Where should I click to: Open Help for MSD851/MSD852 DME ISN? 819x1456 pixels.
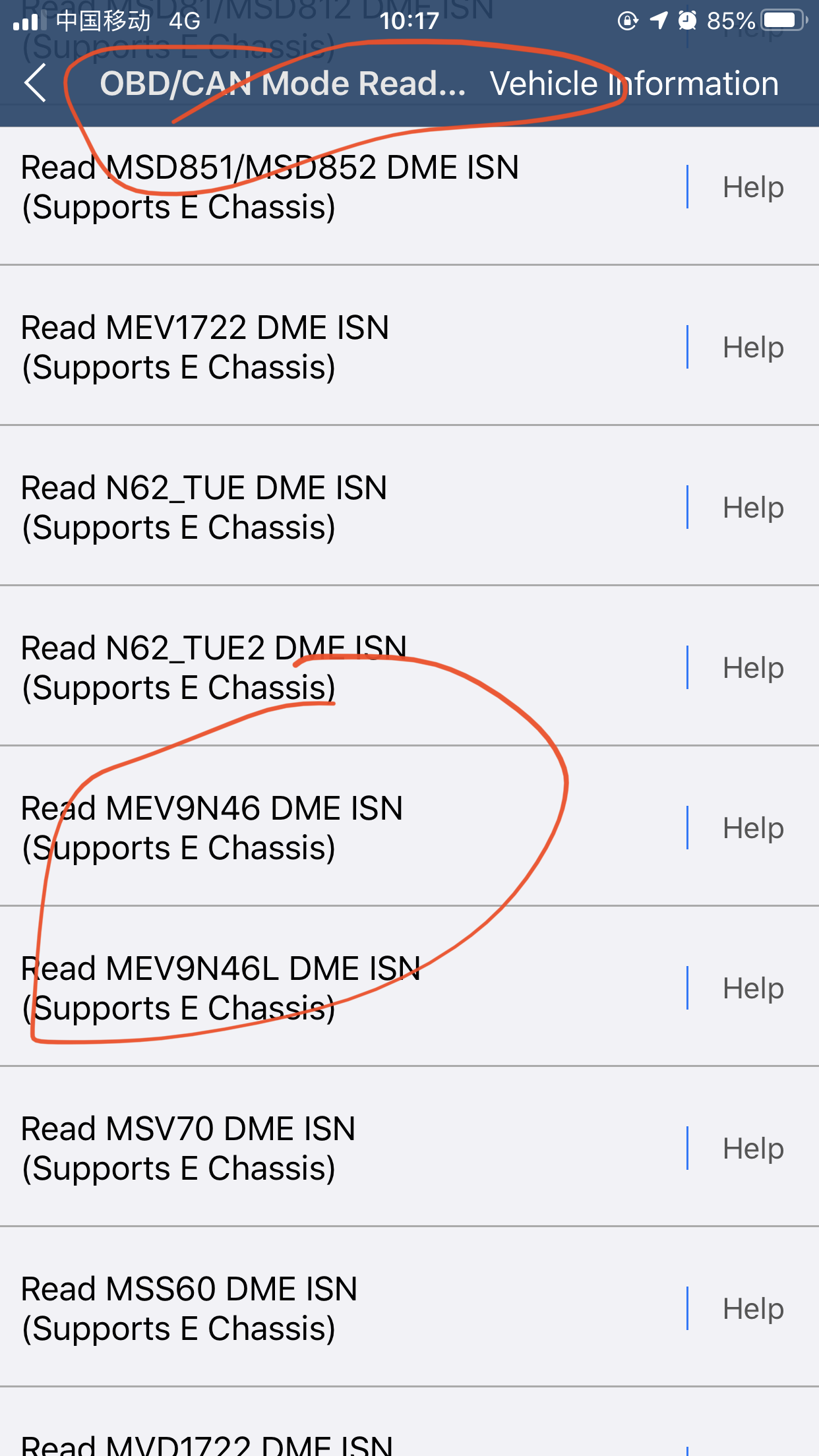coord(753,187)
